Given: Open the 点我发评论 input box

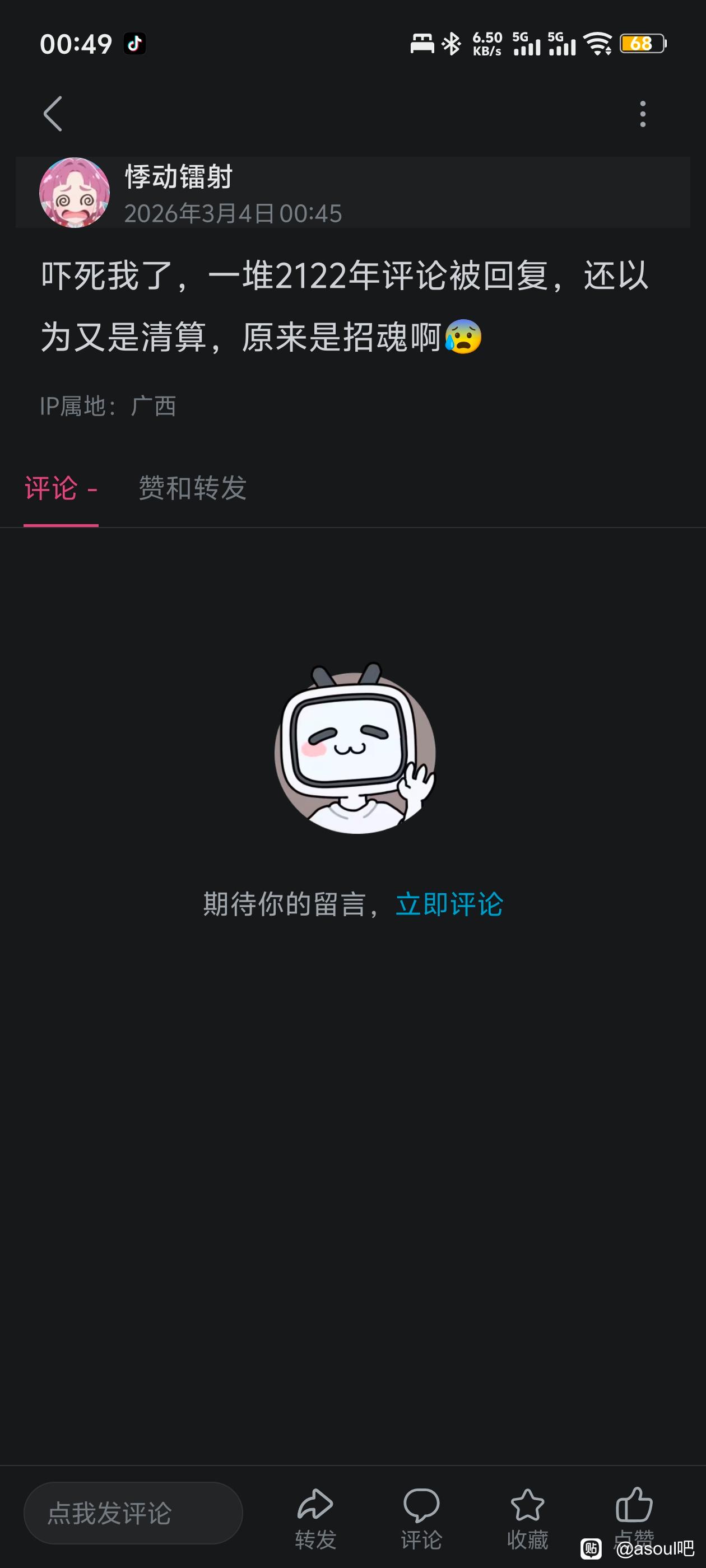Looking at the screenshot, I should tap(133, 1513).
